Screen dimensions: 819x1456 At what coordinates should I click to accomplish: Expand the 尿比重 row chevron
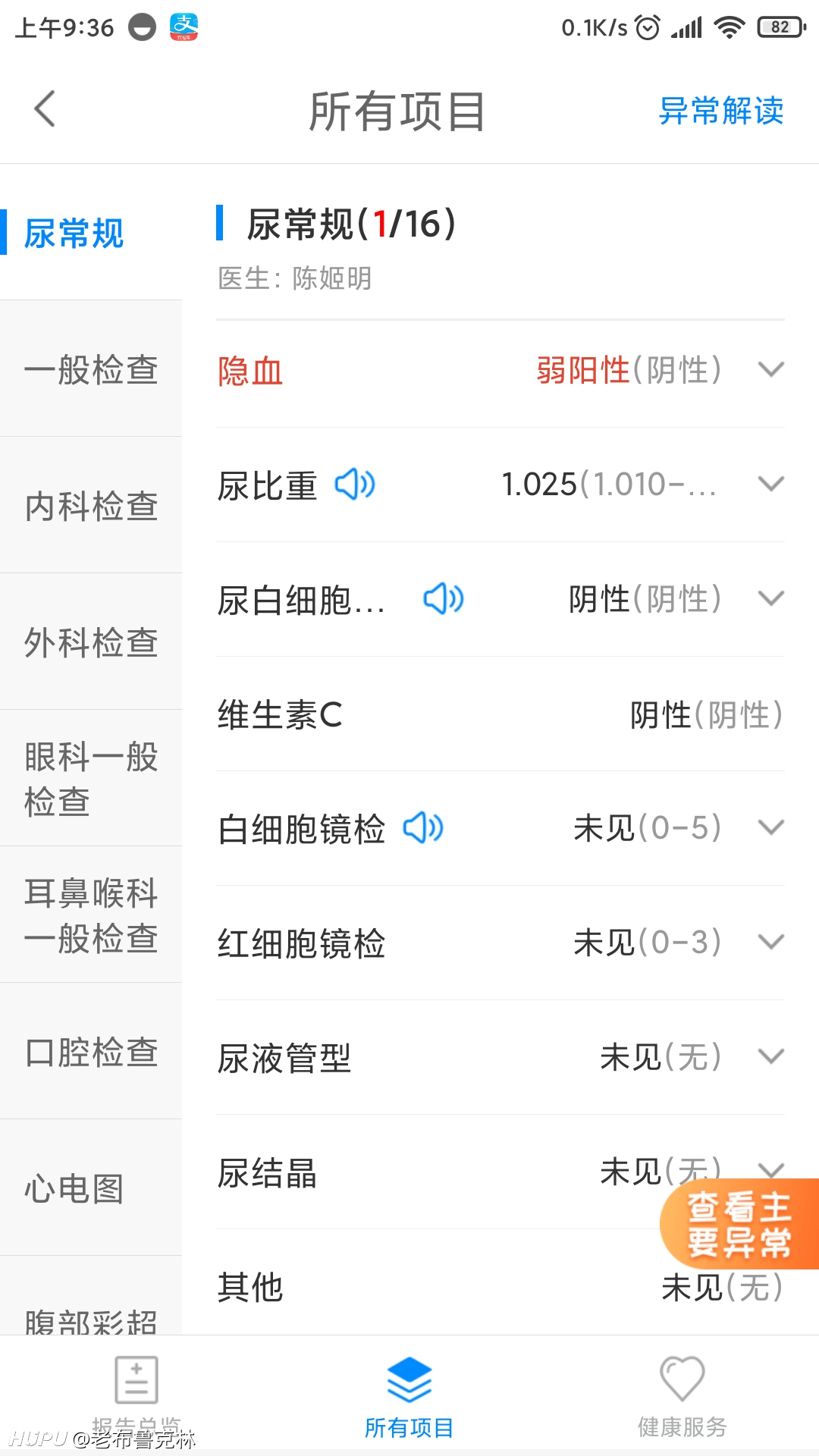click(771, 484)
